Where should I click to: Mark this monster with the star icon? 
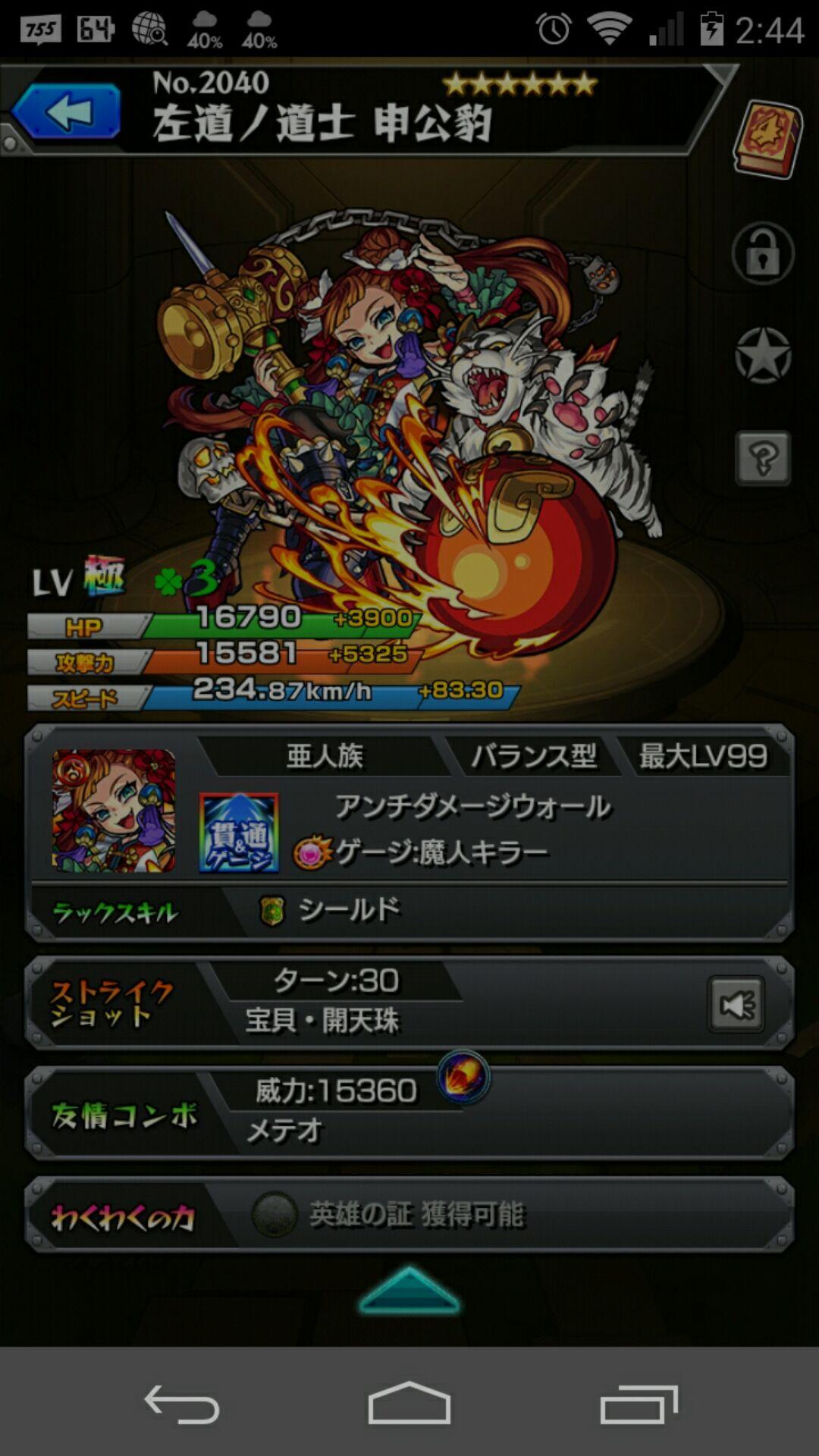(763, 355)
